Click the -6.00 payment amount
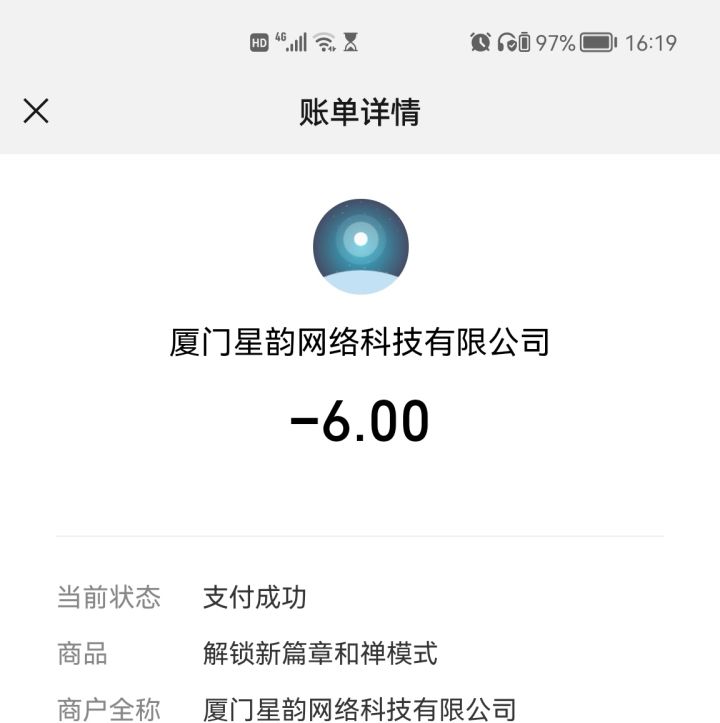Screen dimensions: 720x723 [360, 420]
